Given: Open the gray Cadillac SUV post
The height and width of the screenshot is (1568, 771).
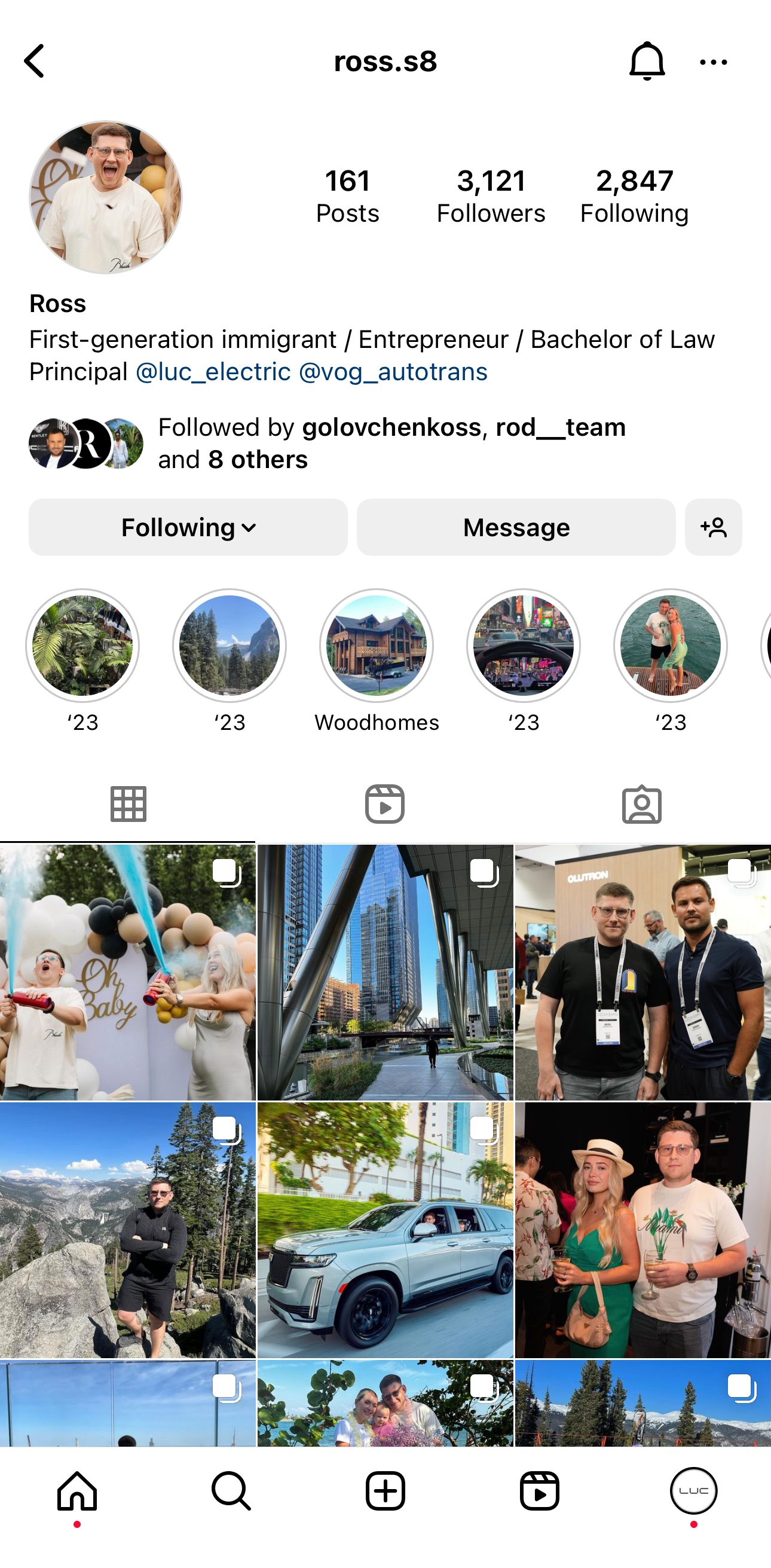Looking at the screenshot, I should point(384,1230).
